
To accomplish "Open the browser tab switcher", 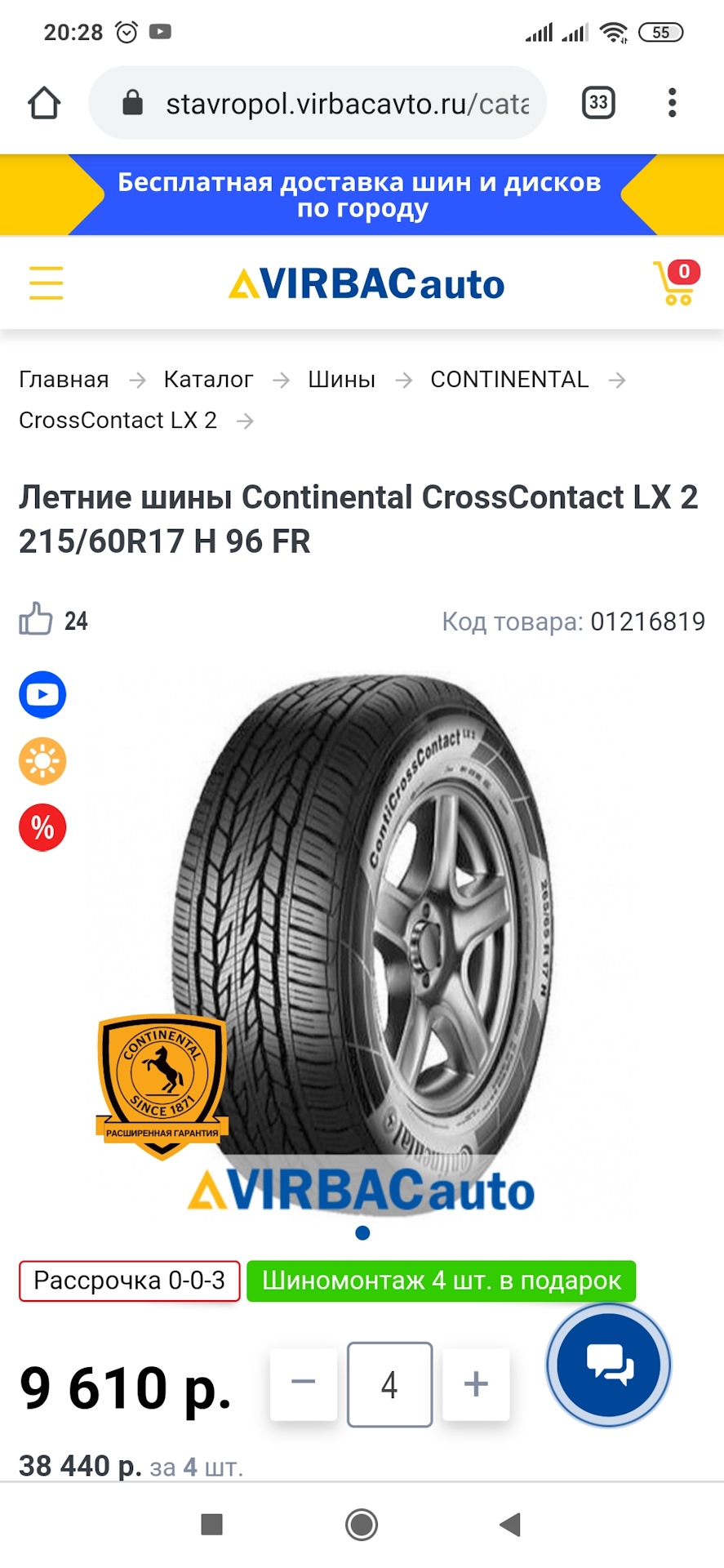I will tap(598, 103).
